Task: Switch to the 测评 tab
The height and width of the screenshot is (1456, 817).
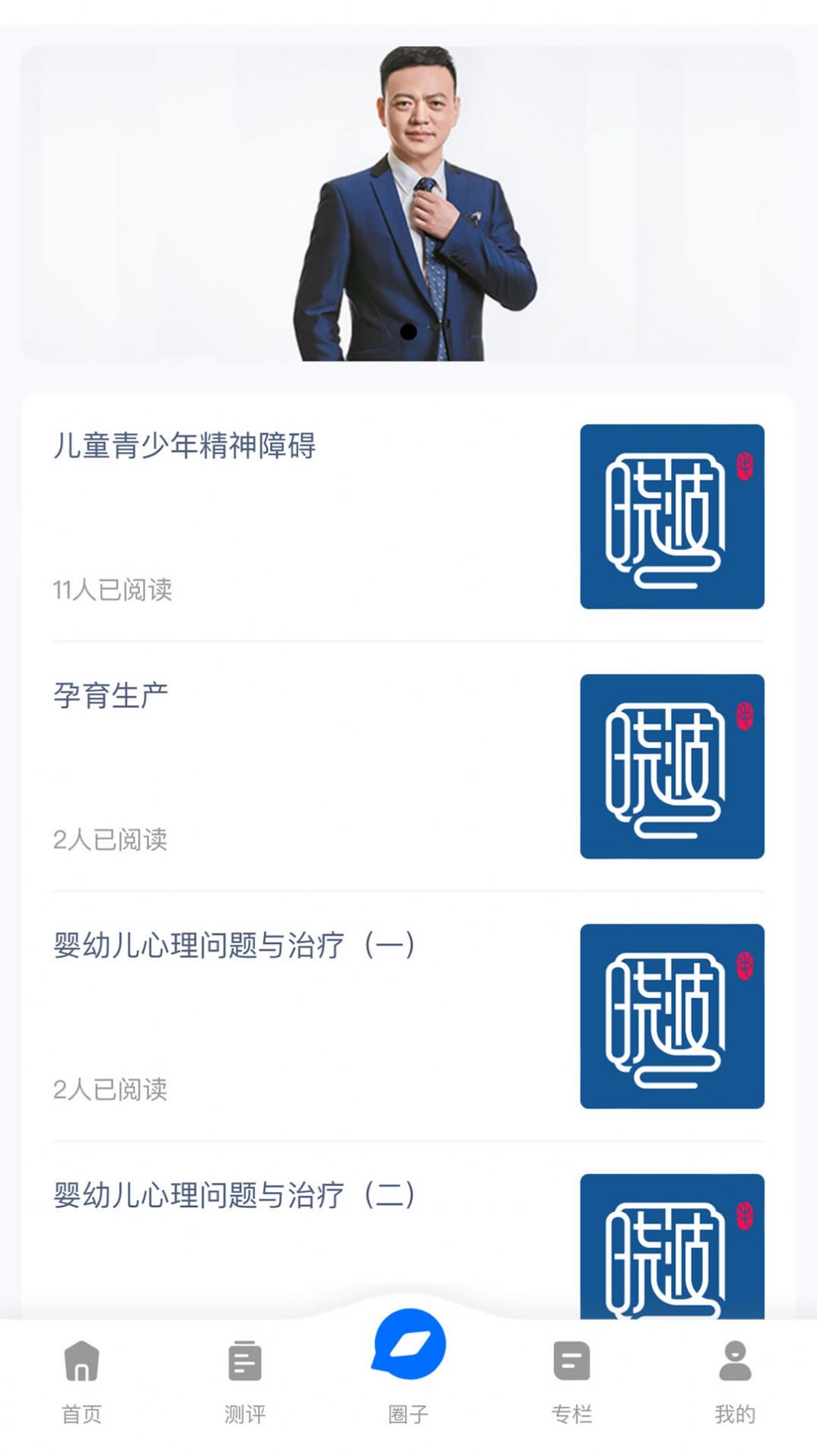Action: [243, 1384]
